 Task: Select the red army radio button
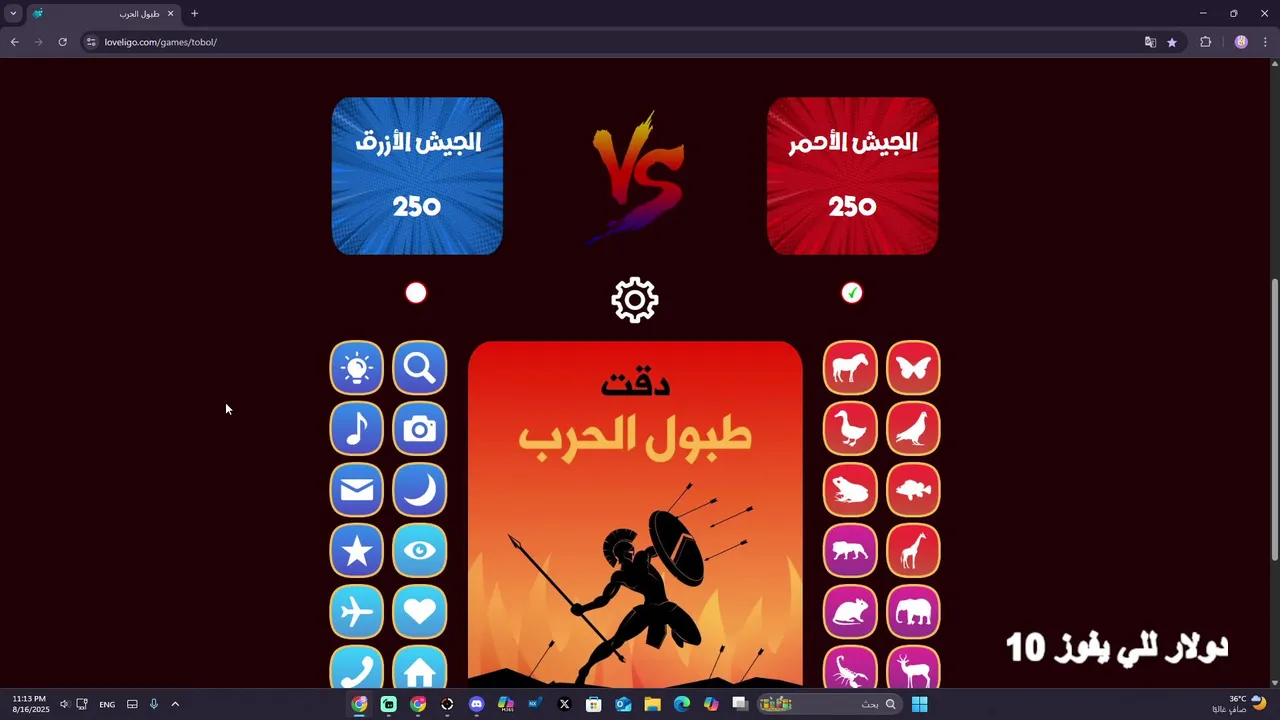pos(852,293)
